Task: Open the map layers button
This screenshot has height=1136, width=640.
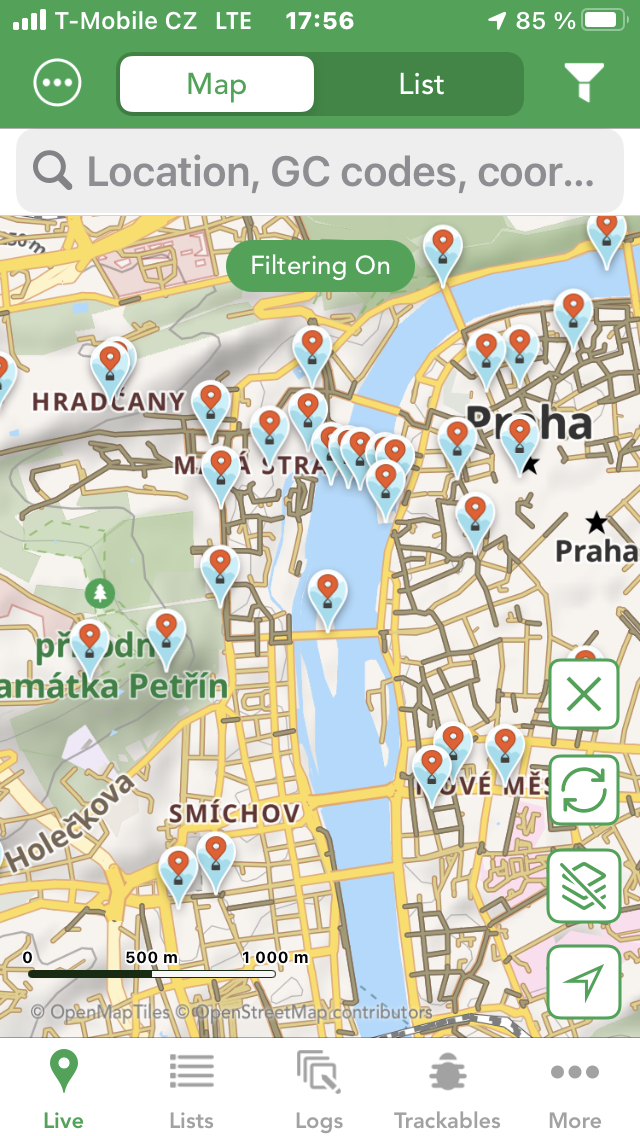Action: [584, 886]
